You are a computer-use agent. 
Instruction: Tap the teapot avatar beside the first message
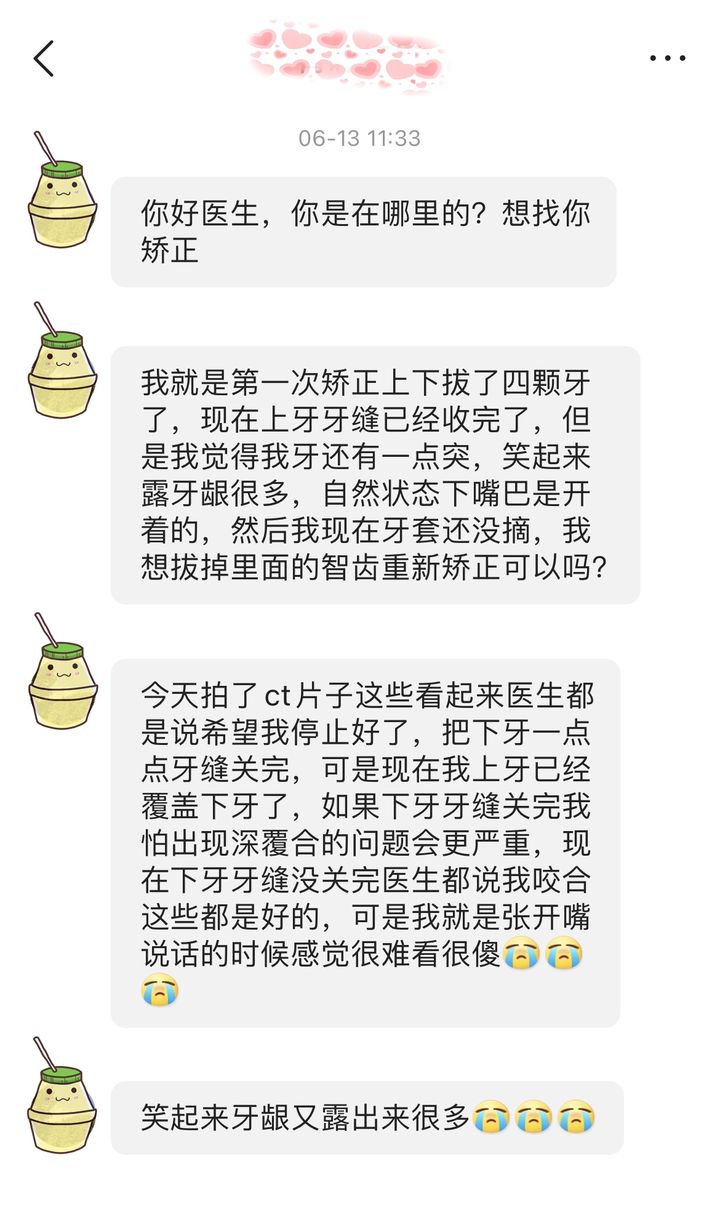tap(61, 195)
